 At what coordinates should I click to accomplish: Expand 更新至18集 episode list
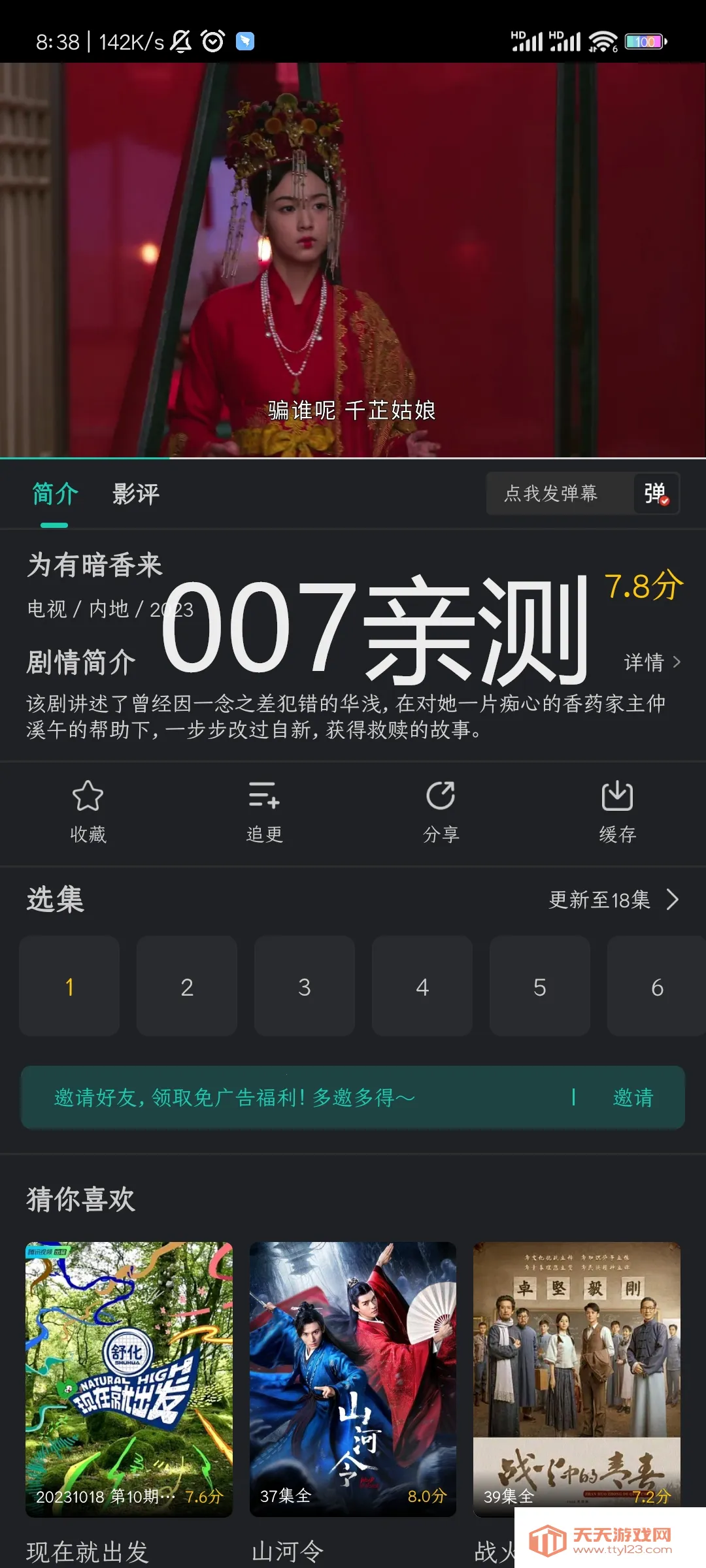click(611, 900)
